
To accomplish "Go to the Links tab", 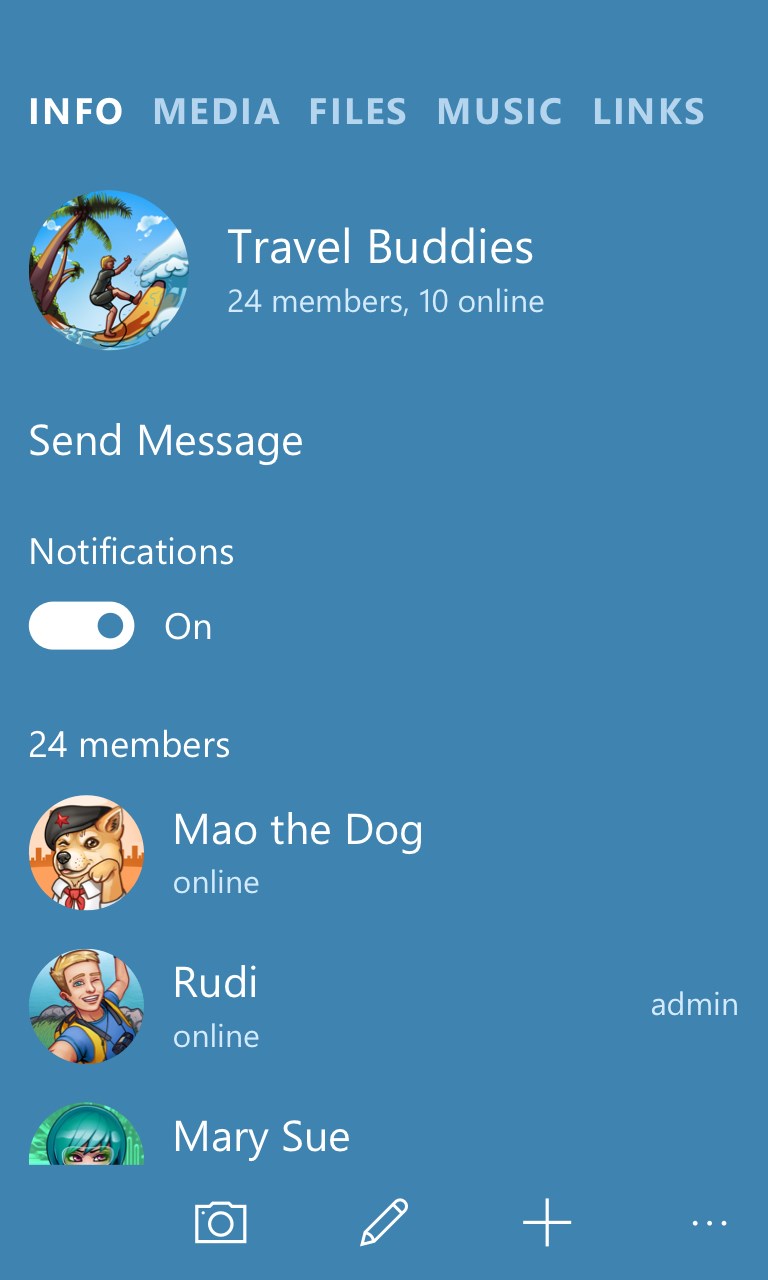I will [648, 111].
